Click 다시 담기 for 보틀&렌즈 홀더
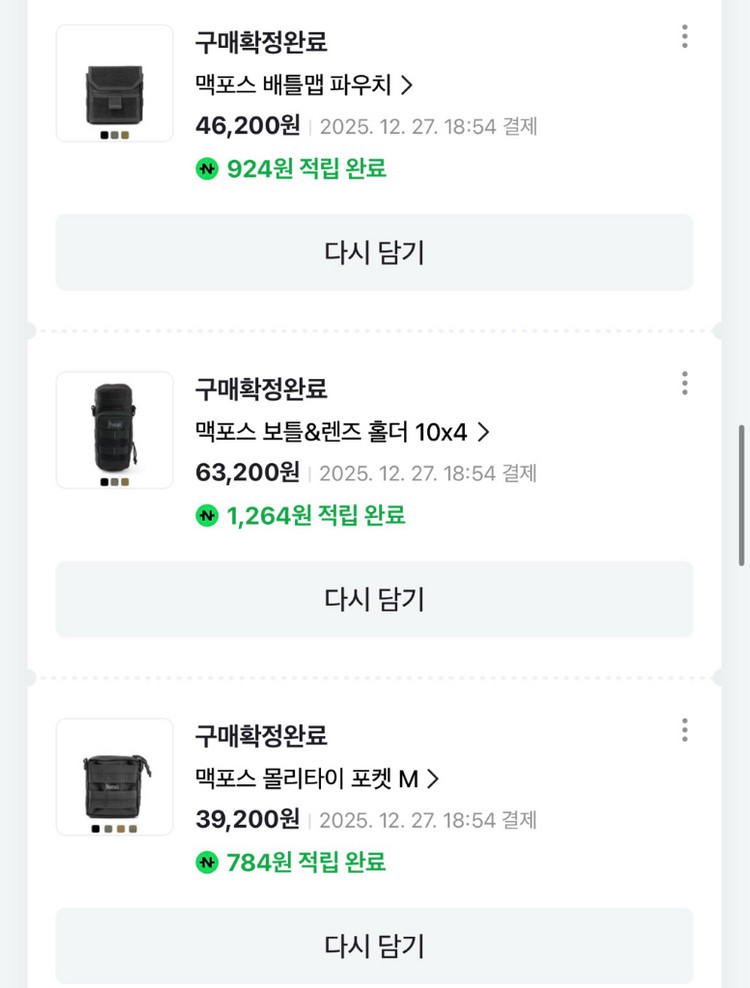Viewport: 750px width, 988px height. 375,600
